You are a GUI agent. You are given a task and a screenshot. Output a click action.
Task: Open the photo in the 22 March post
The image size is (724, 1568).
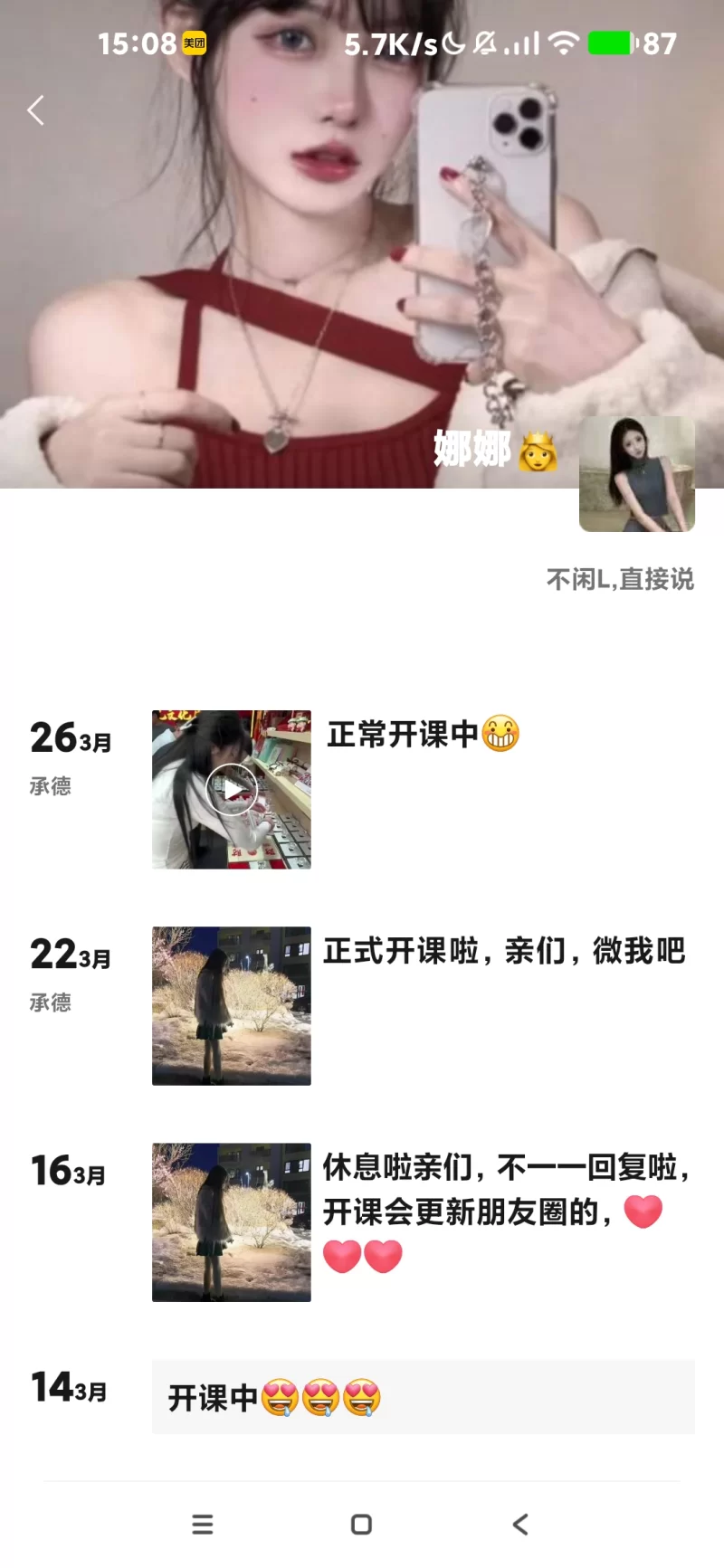tap(232, 1005)
